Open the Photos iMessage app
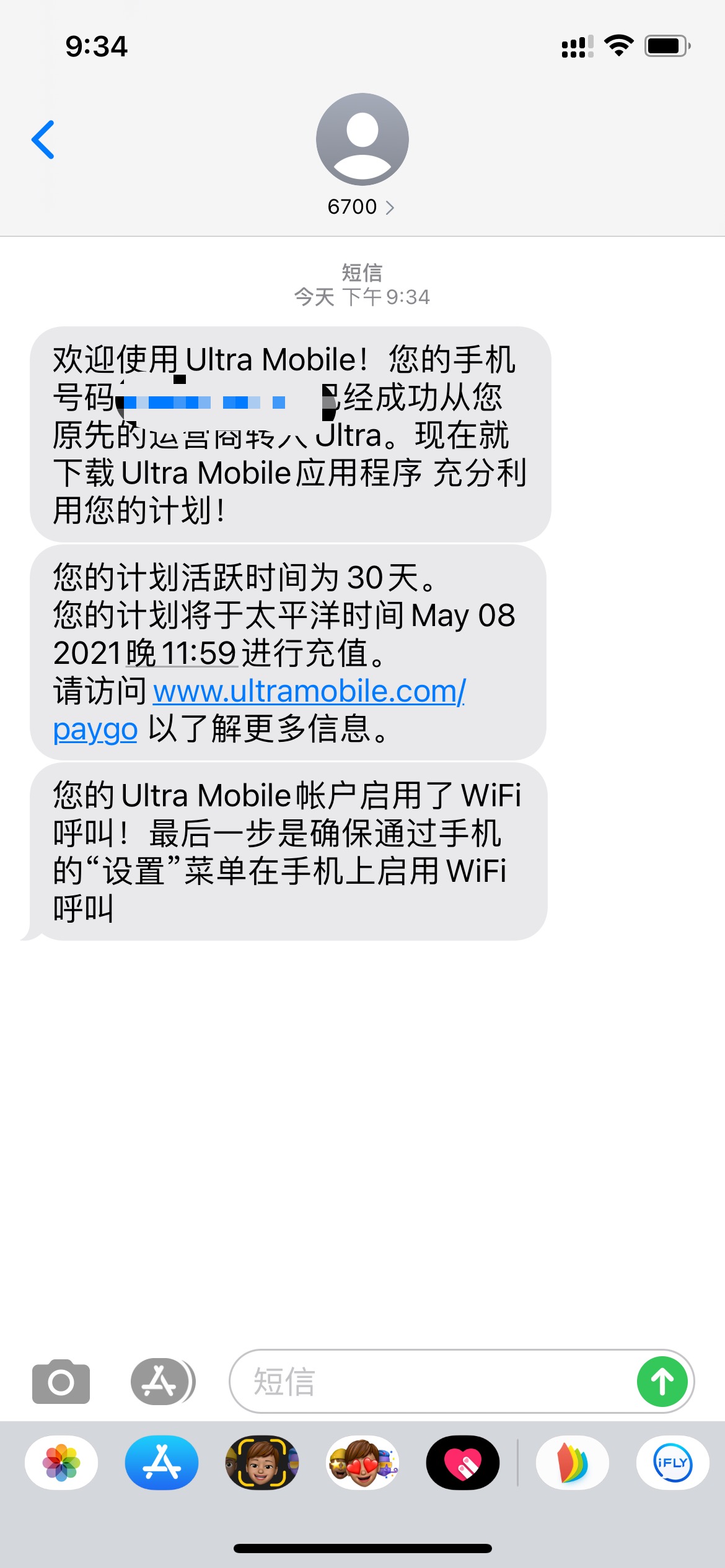Image resolution: width=725 pixels, height=1568 pixels. tap(61, 1462)
